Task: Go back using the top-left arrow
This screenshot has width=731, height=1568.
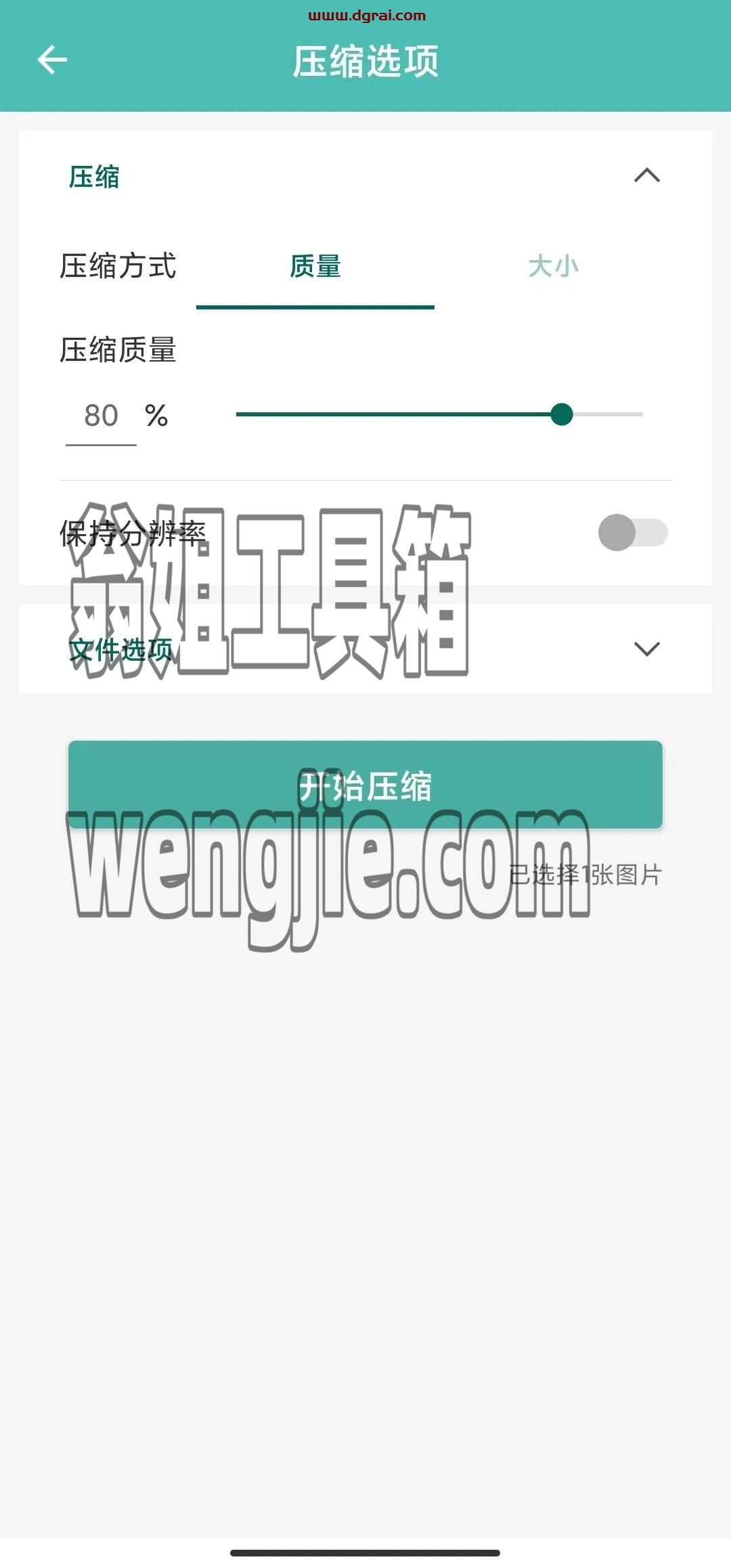Action: coord(52,60)
